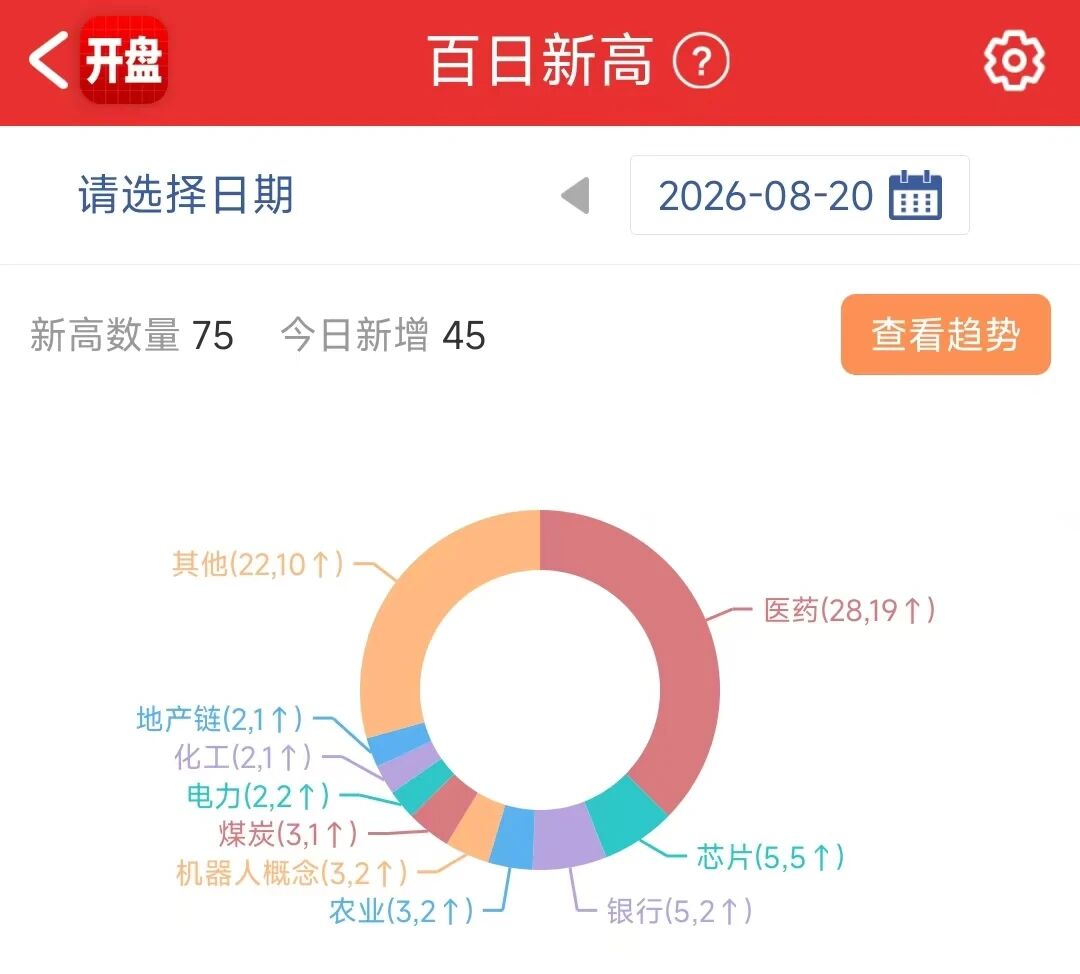Image resolution: width=1080 pixels, height=974 pixels.
Task: Open the 百日新高 help question mark
Action: (700, 61)
